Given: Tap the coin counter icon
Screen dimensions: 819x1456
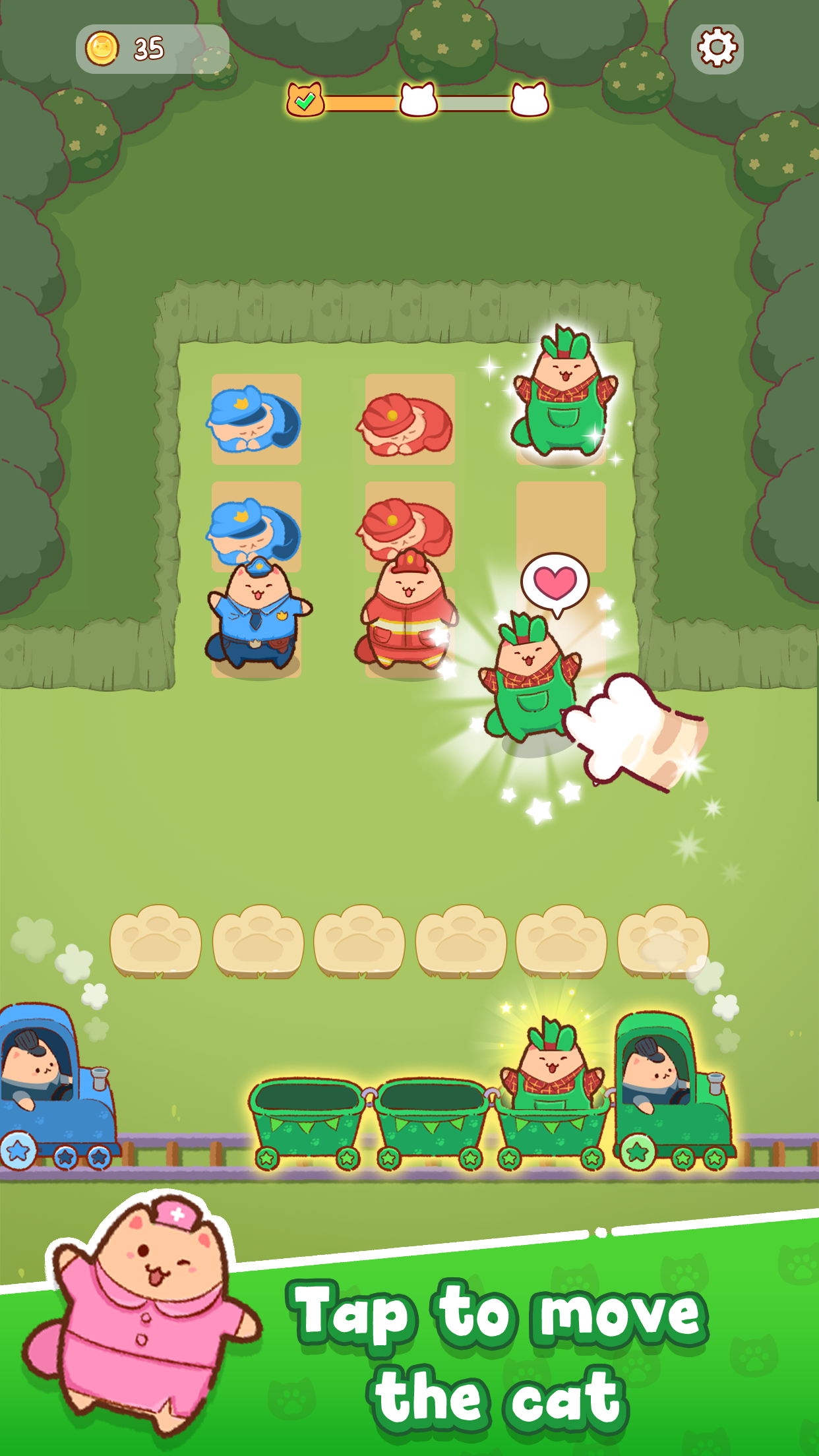Looking at the screenshot, I should (x=102, y=47).
